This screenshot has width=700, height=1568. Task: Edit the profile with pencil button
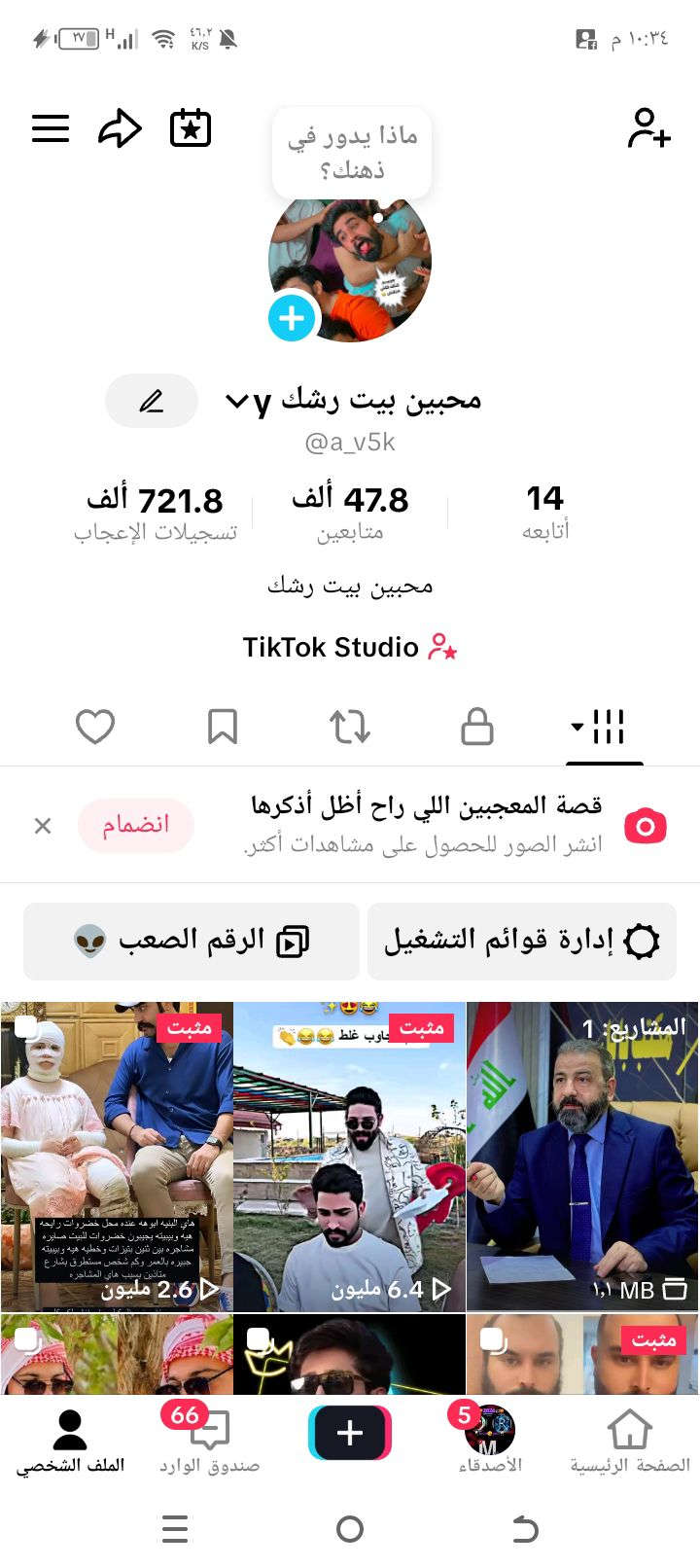click(x=152, y=401)
